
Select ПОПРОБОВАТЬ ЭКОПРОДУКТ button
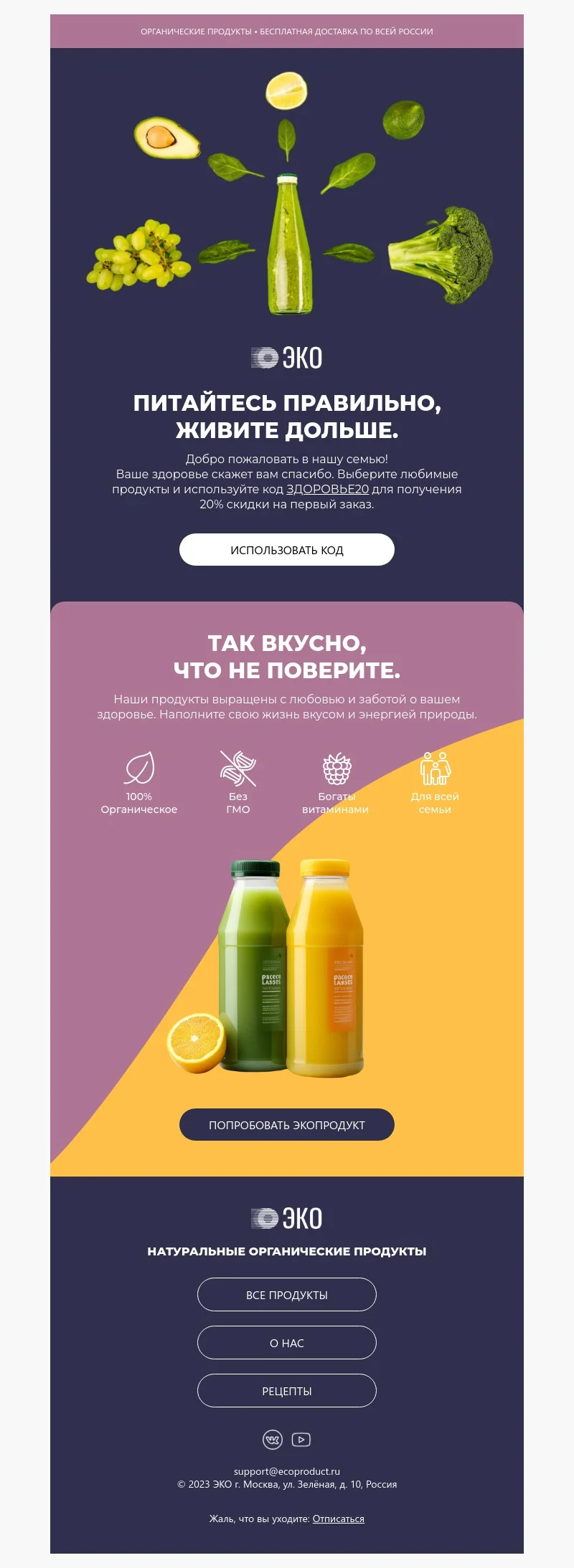coord(287,1125)
